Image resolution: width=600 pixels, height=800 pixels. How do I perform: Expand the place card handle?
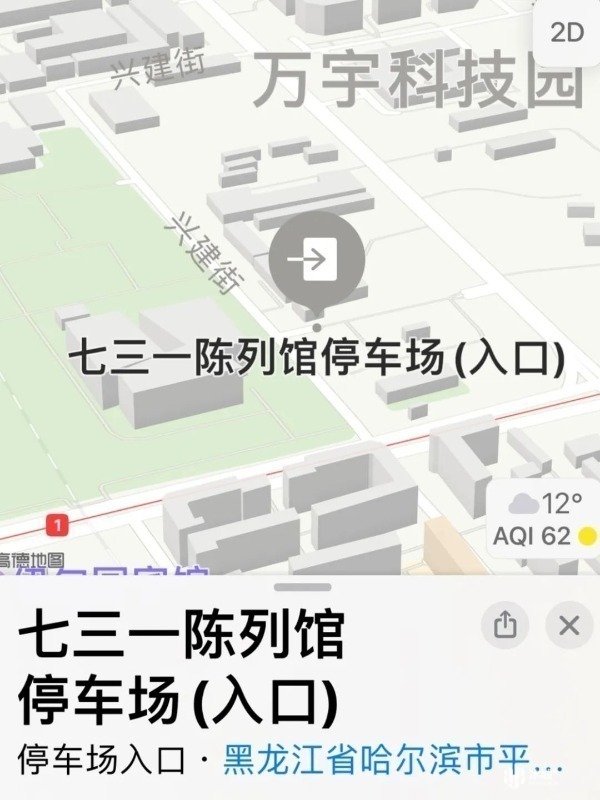(300, 589)
